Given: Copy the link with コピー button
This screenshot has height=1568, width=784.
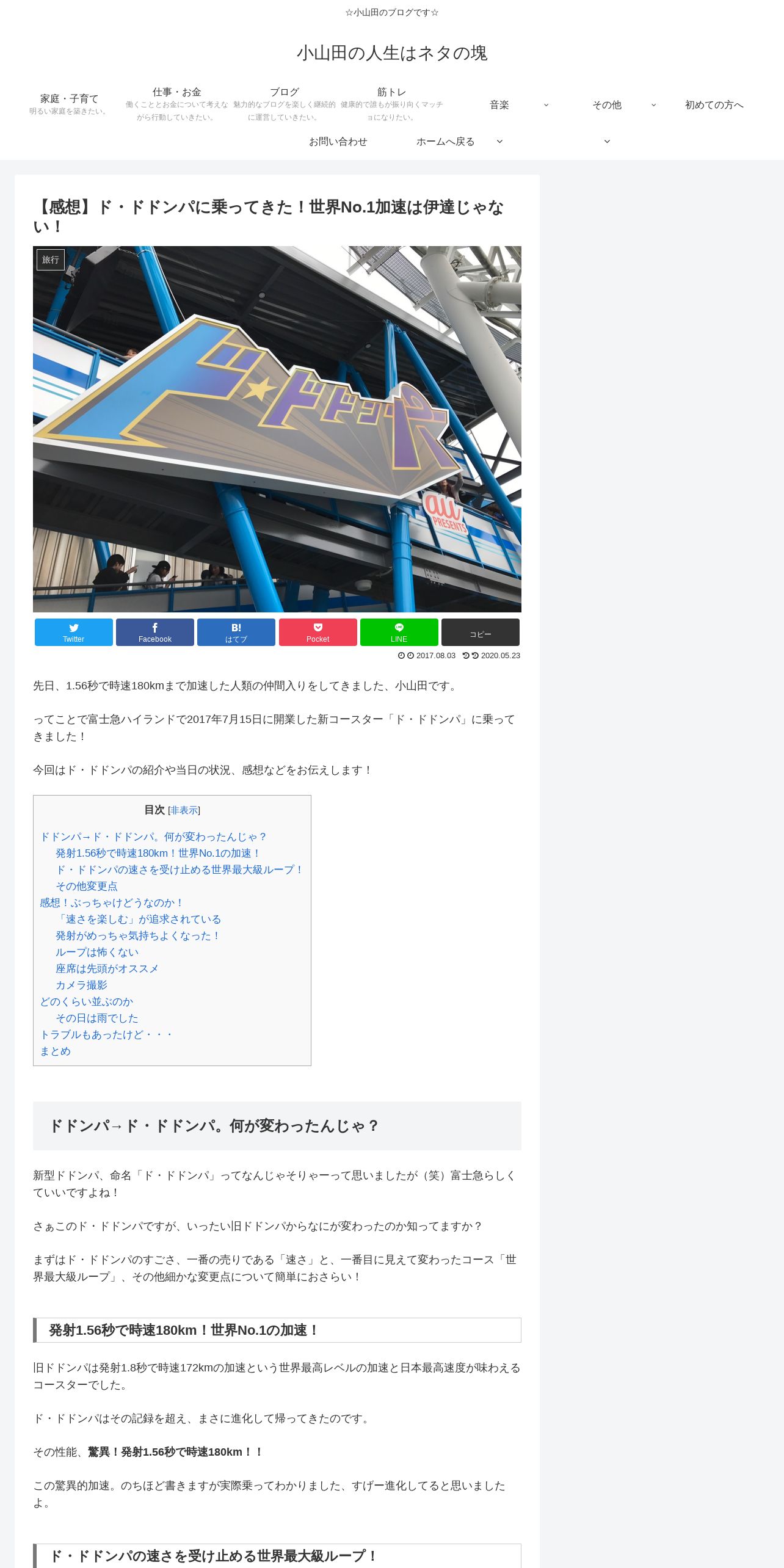Looking at the screenshot, I should [481, 632].
